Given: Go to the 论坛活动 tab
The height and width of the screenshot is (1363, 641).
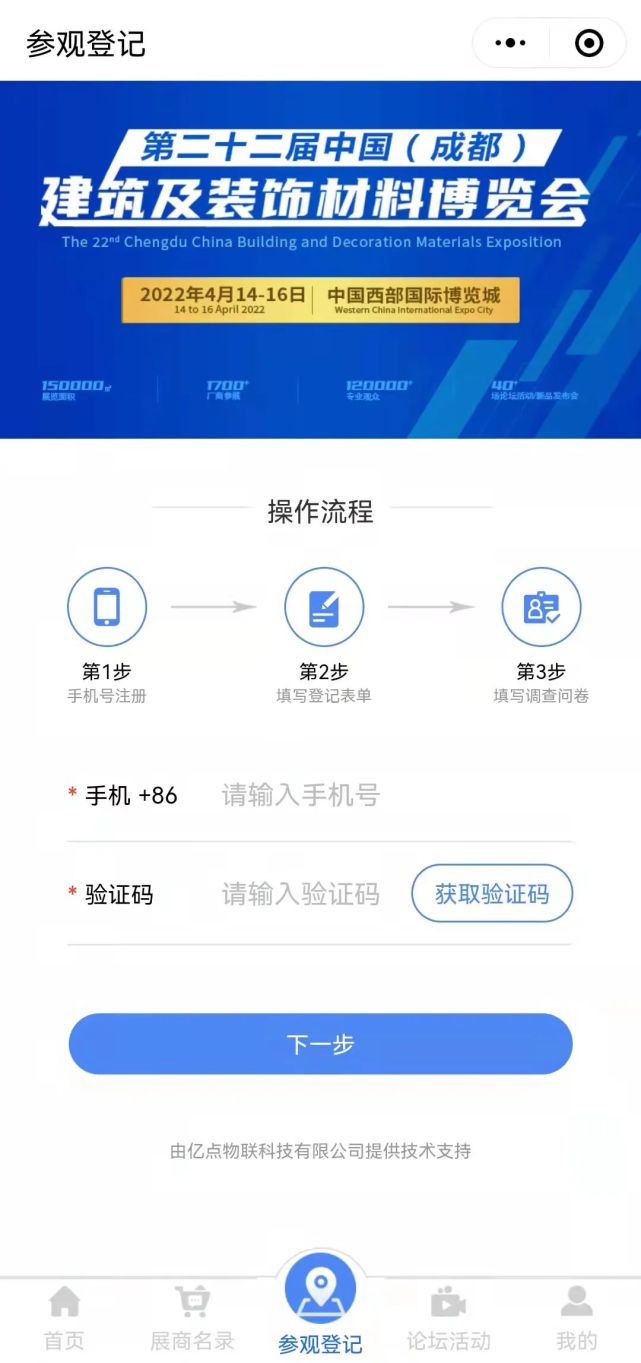Looking at the screenshot, I should coord(448,1318).
